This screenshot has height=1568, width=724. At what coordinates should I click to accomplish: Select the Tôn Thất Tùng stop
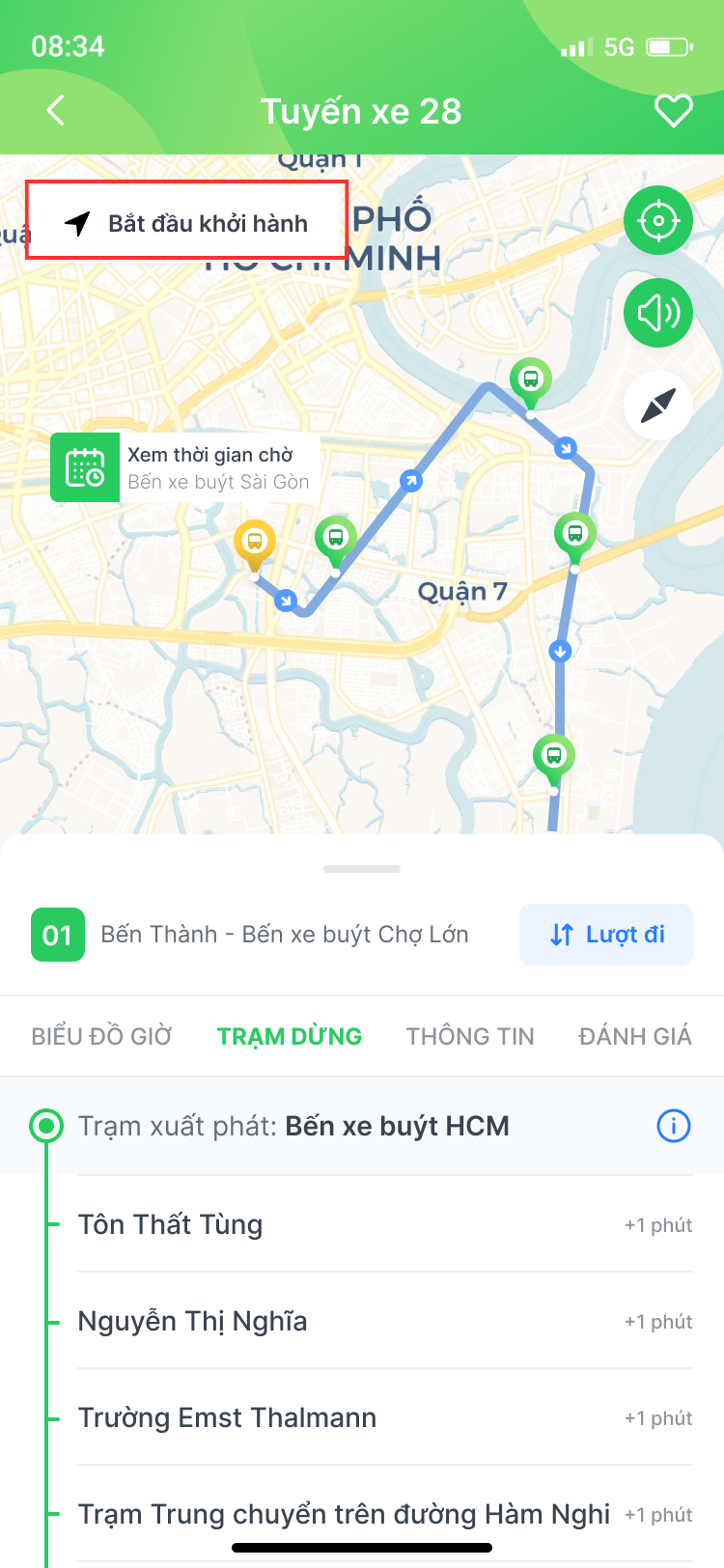pos(170,1224)
